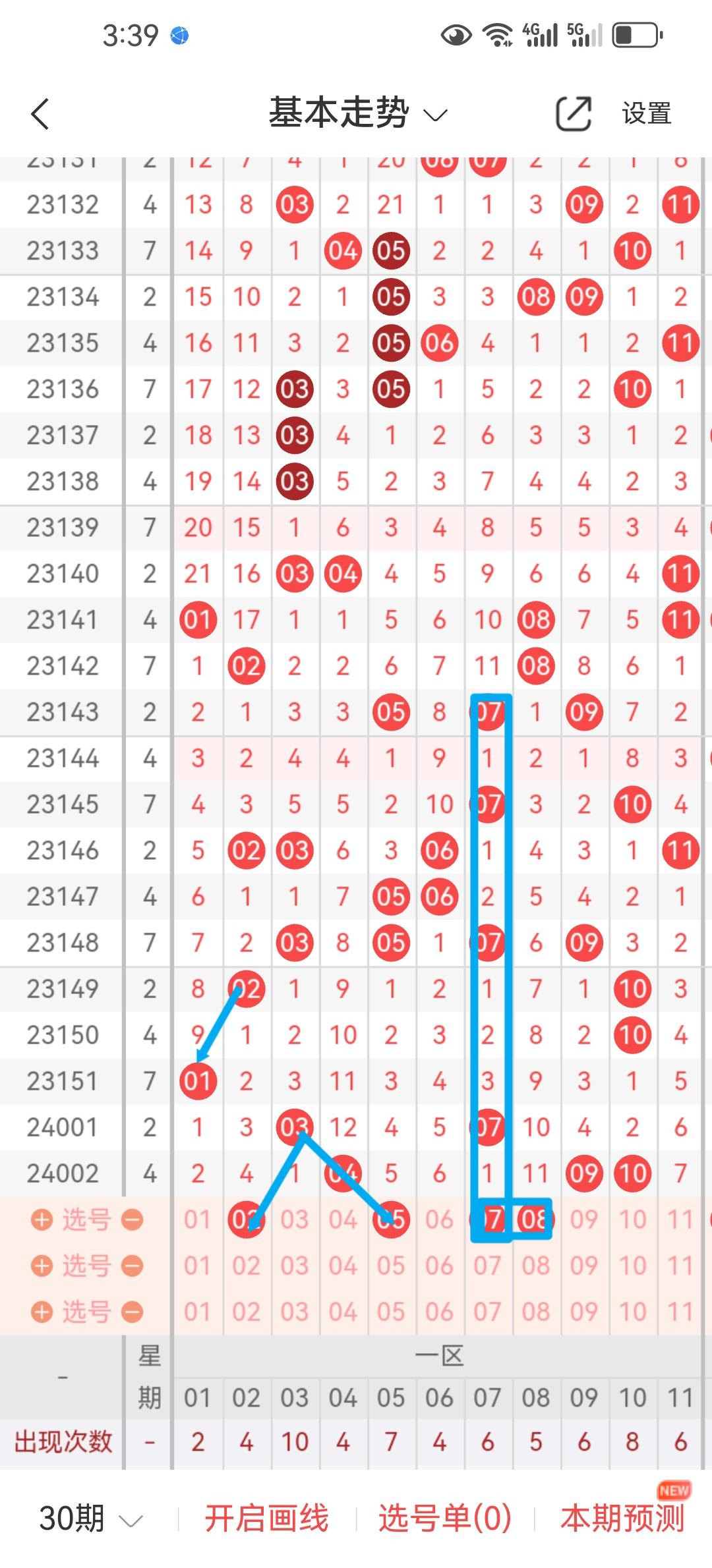Open the 选号单(0) selection list
Screen dimensions: 712x1568
click(x=445, y=1519)
